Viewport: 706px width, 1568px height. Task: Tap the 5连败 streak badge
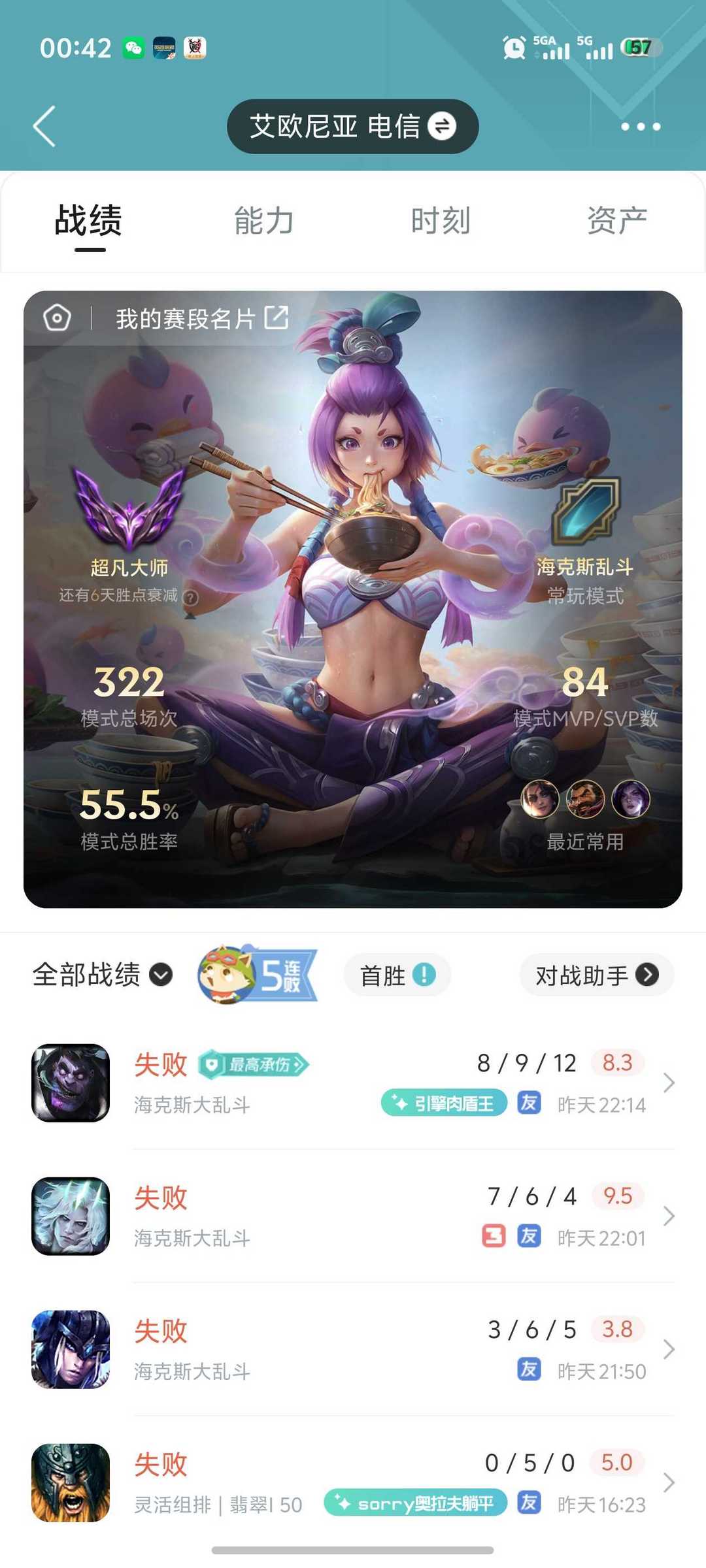[x=258, y=975]
